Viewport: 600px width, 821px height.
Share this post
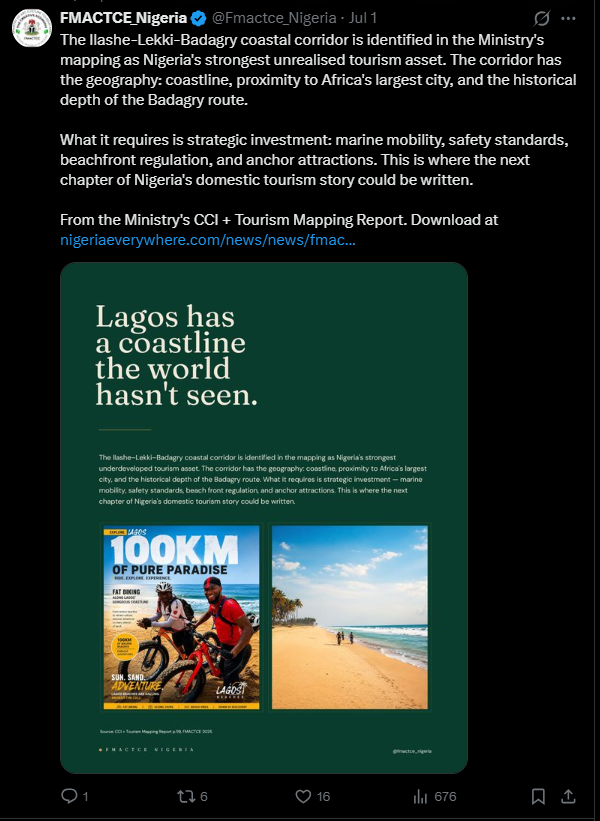568,796
